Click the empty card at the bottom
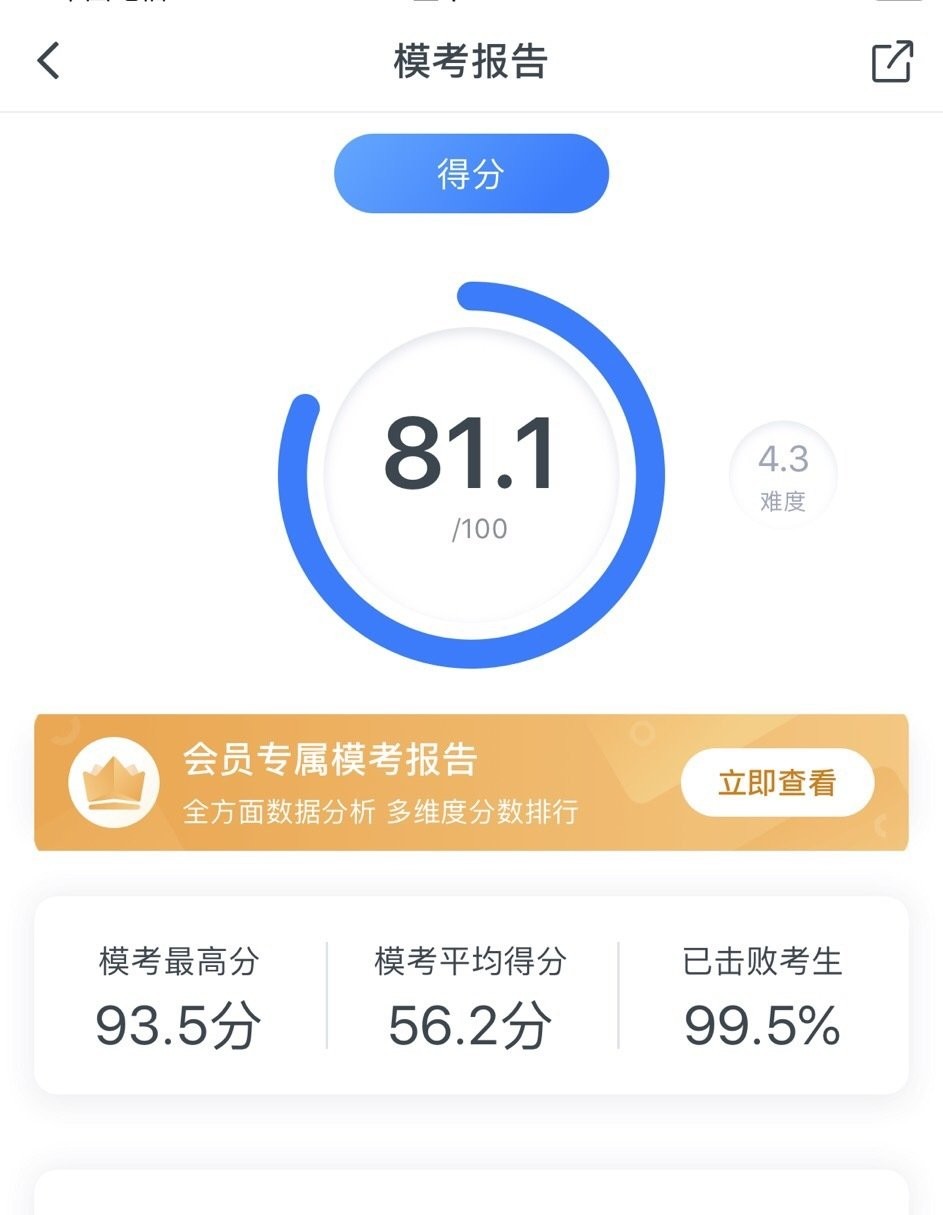 pyautogui.click(x=471, y=1190)
